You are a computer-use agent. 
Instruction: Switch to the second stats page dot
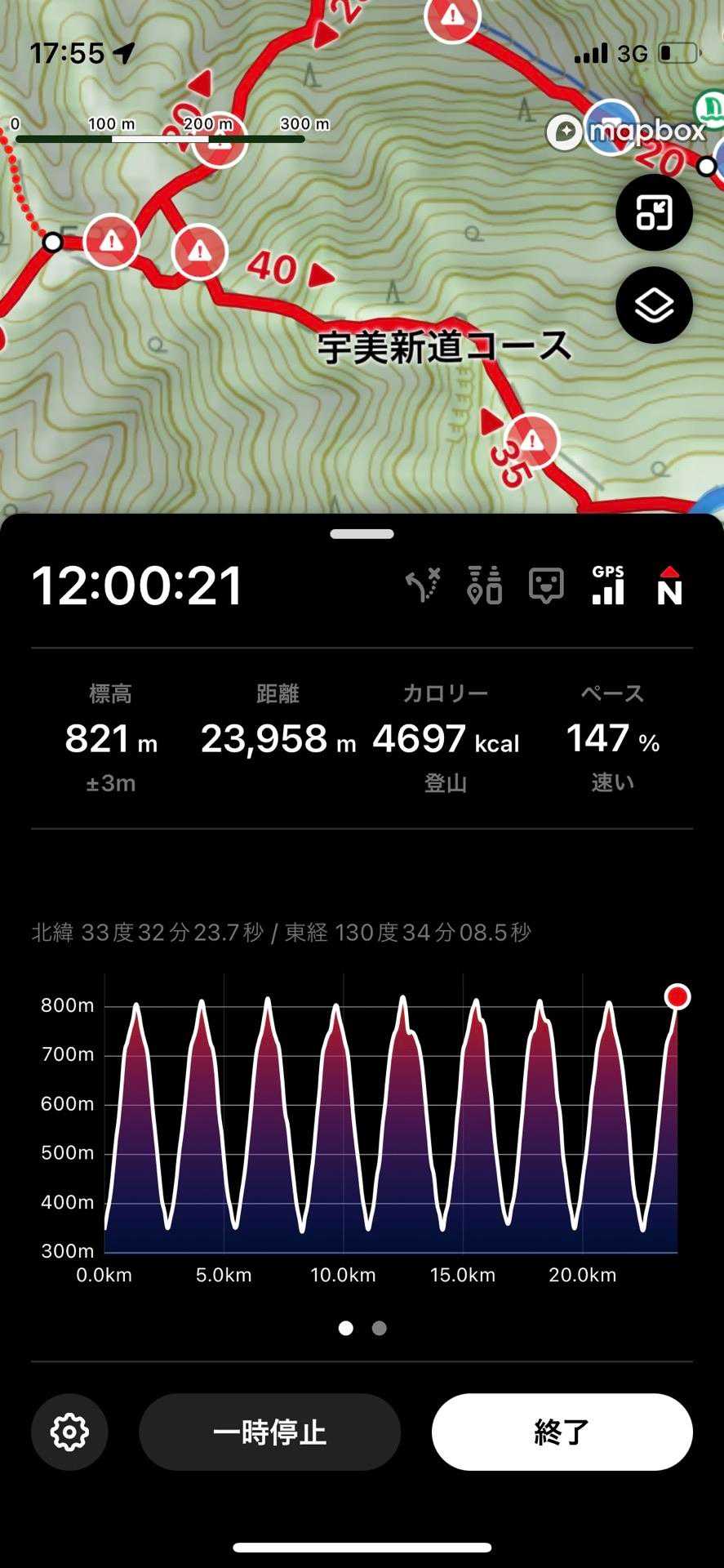(379, 1328)
